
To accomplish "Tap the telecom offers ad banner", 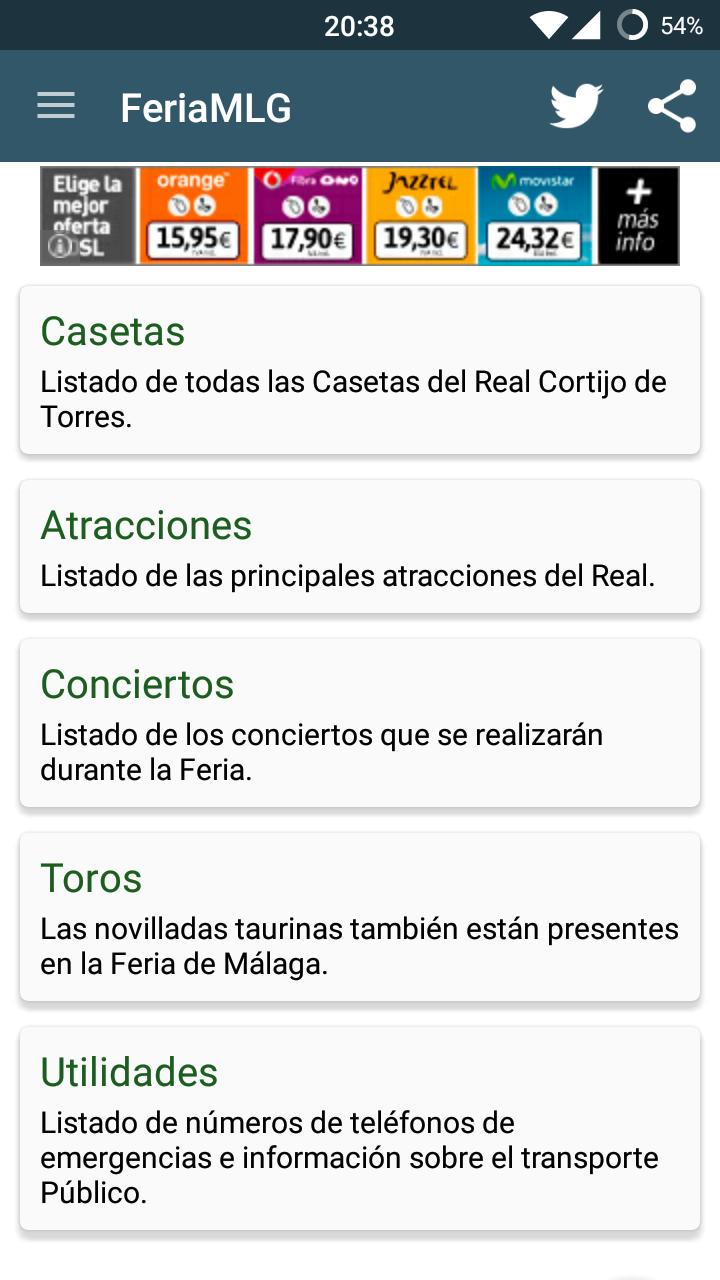I will (x=360, y=216).
